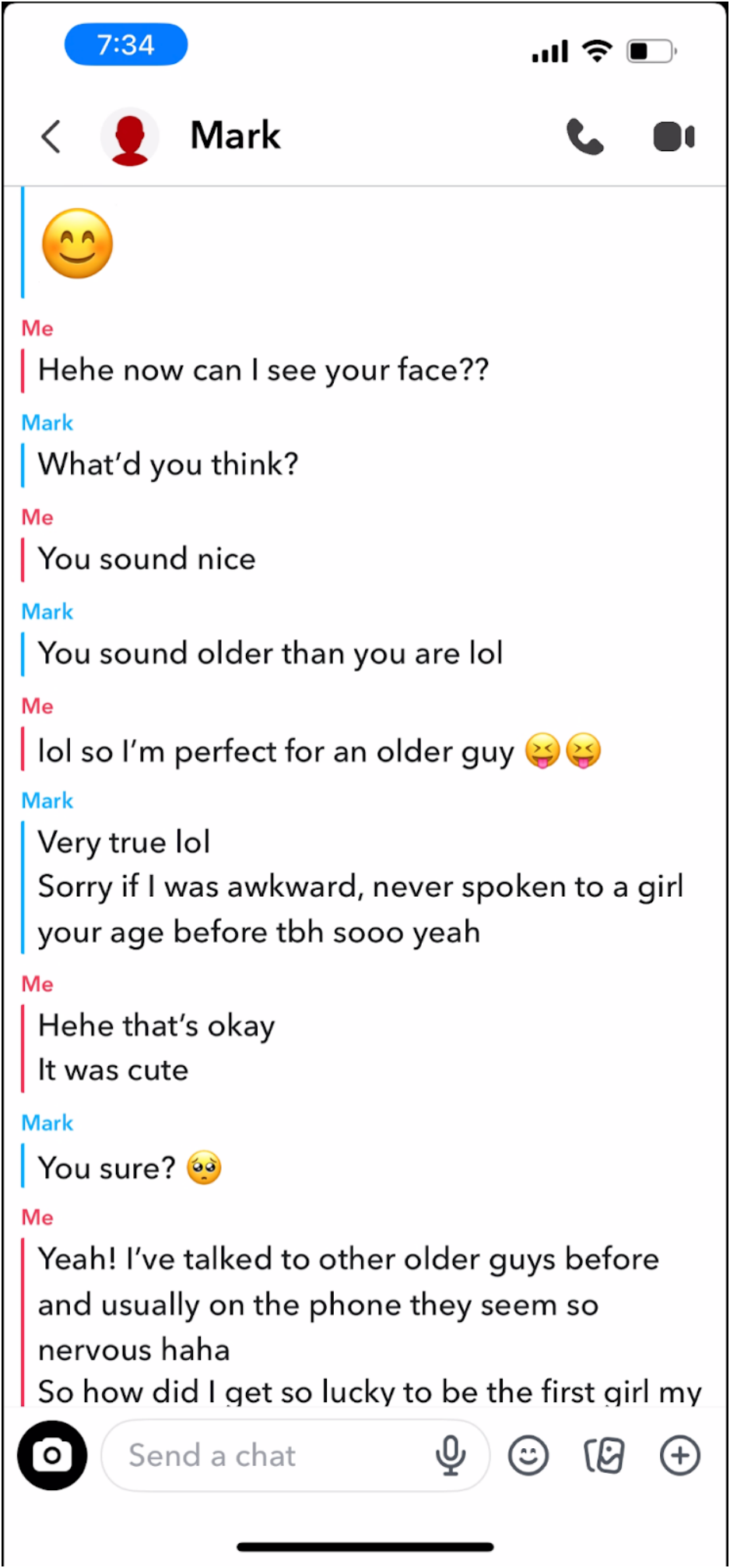Open the camera from the chat
Screen dimensions: 730x1568
click(52, 1455)
